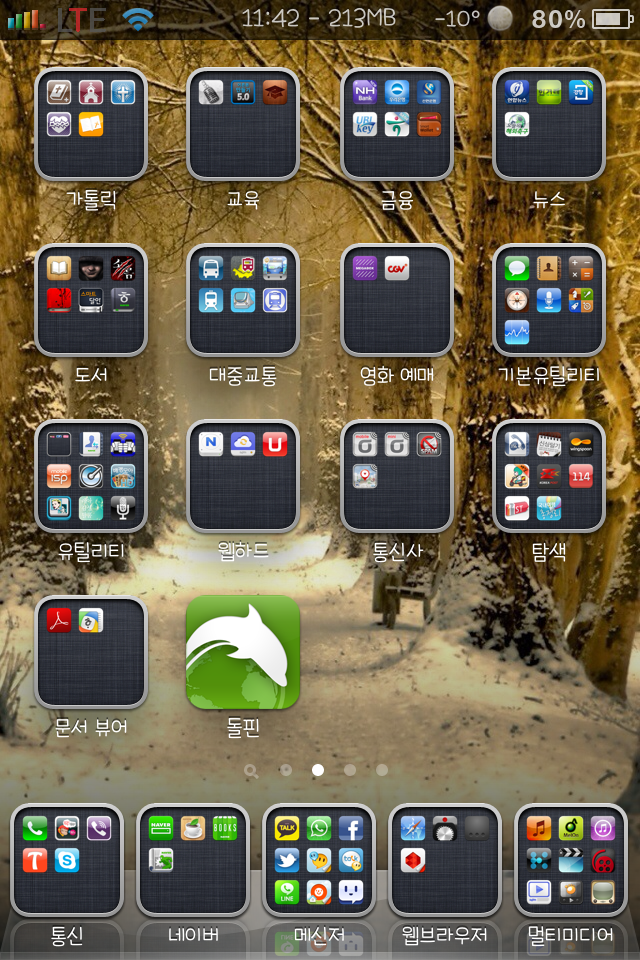Open the 문서 뷰어 folder
The image size is (640, 960).
[x=91, y=652]
